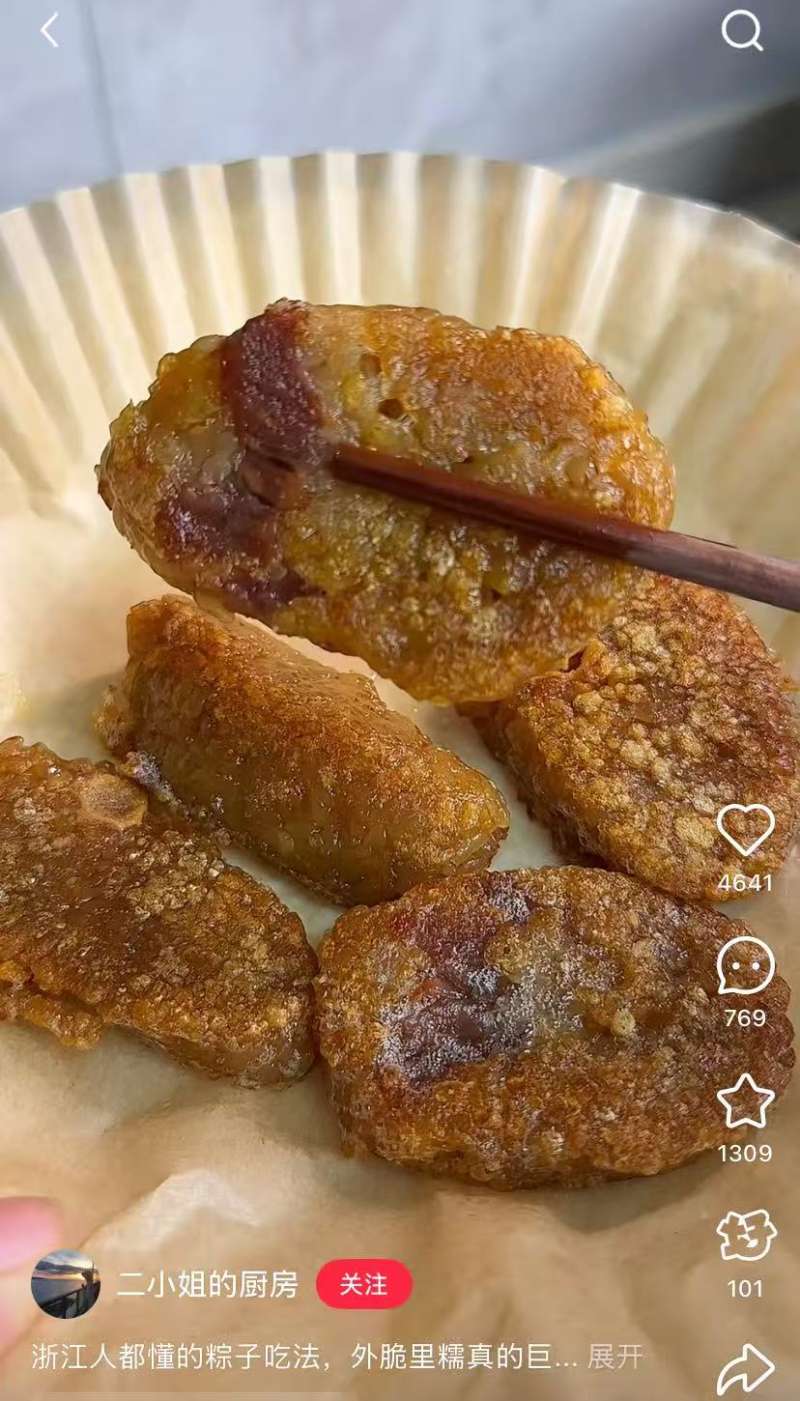The height and width of the screenshot is (1401, 800).
Task: Expand the caption with 展开
Action: 615,1356
